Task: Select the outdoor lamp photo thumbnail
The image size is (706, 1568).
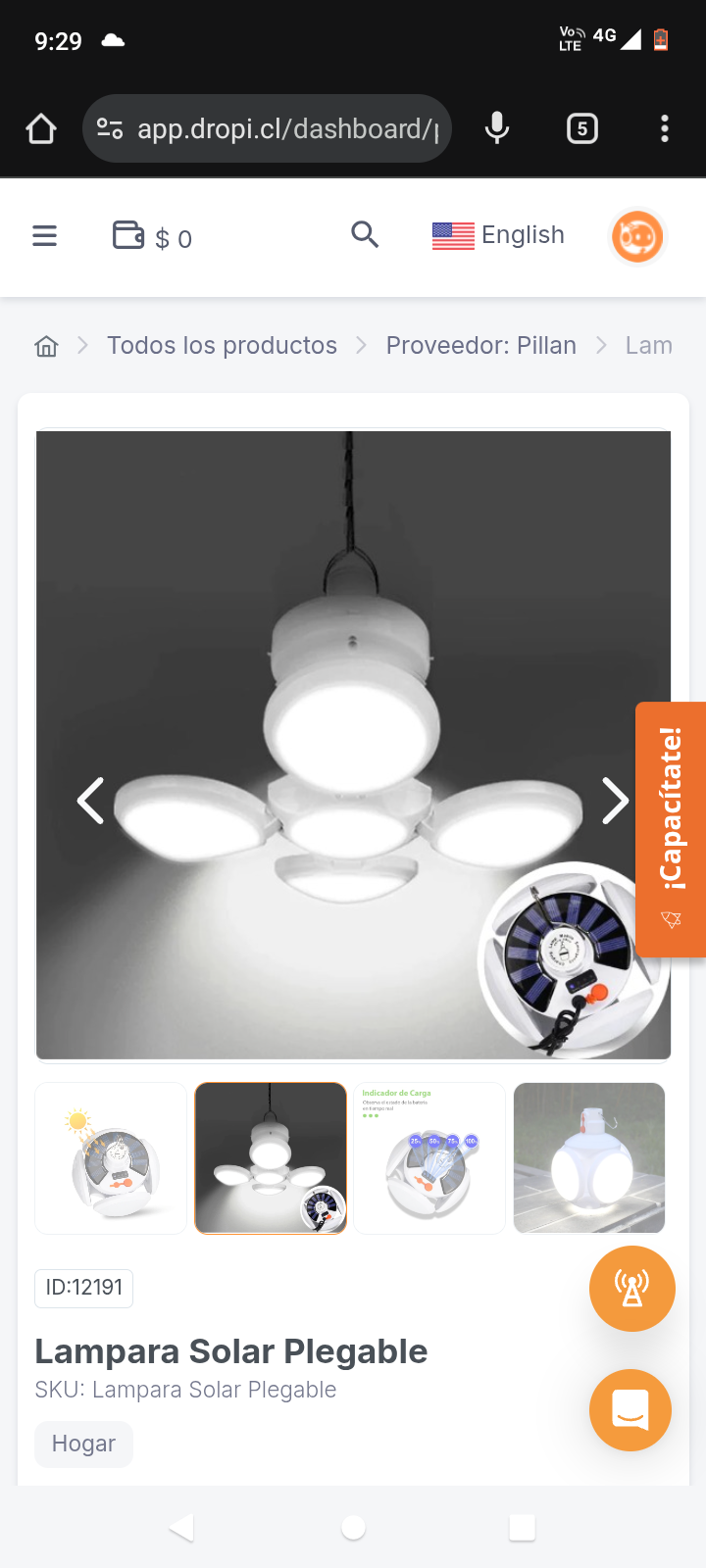Action: tap(588, 1157)
